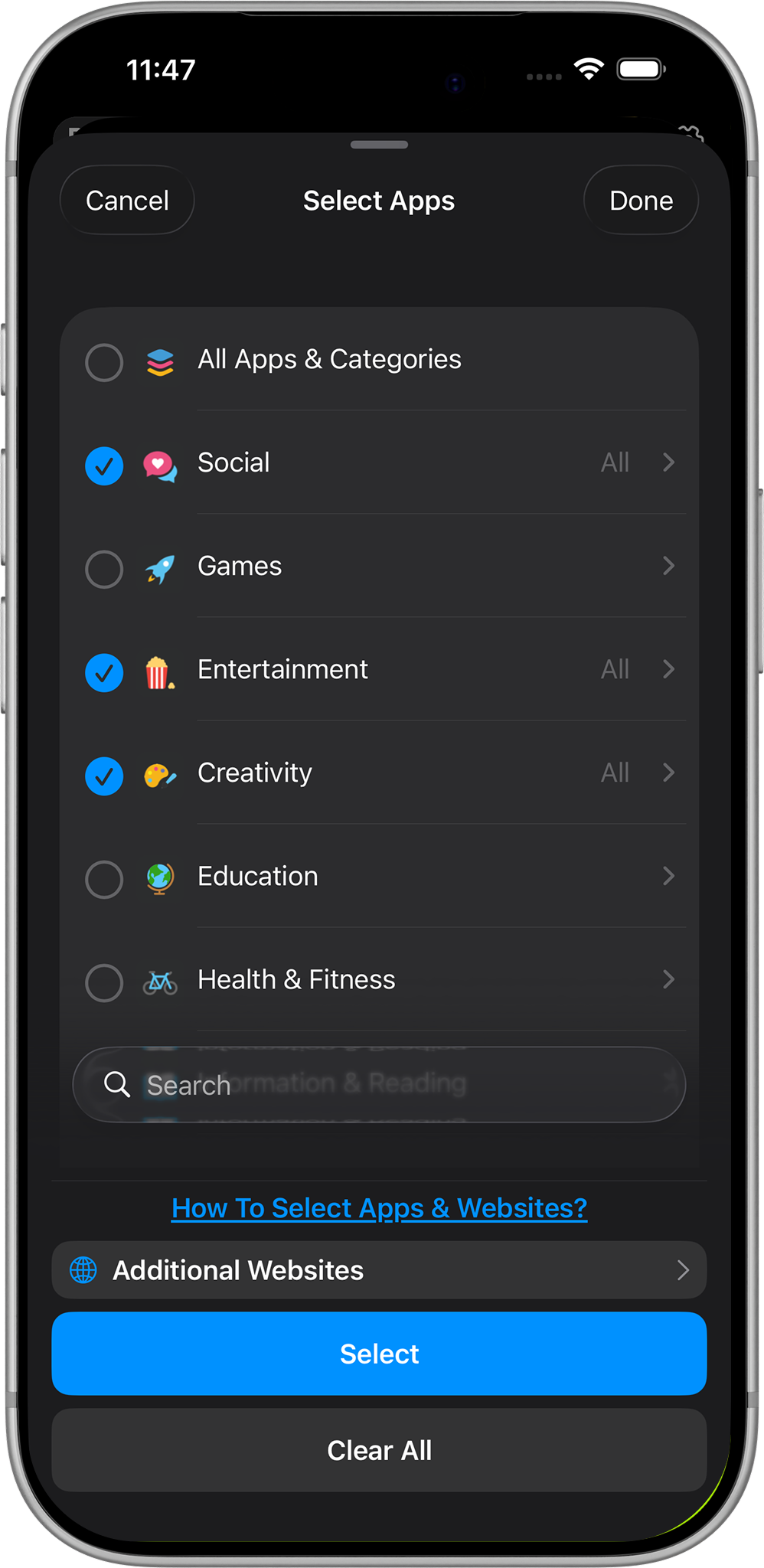
Task: Uncheck the Social category
Action: tap(104, 465)
